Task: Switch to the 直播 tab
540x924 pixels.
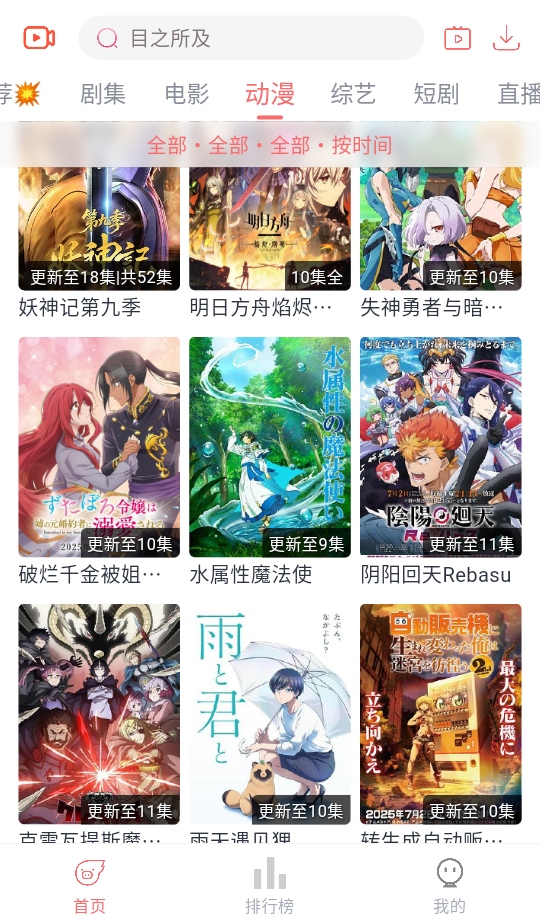Action: [518, 94]
